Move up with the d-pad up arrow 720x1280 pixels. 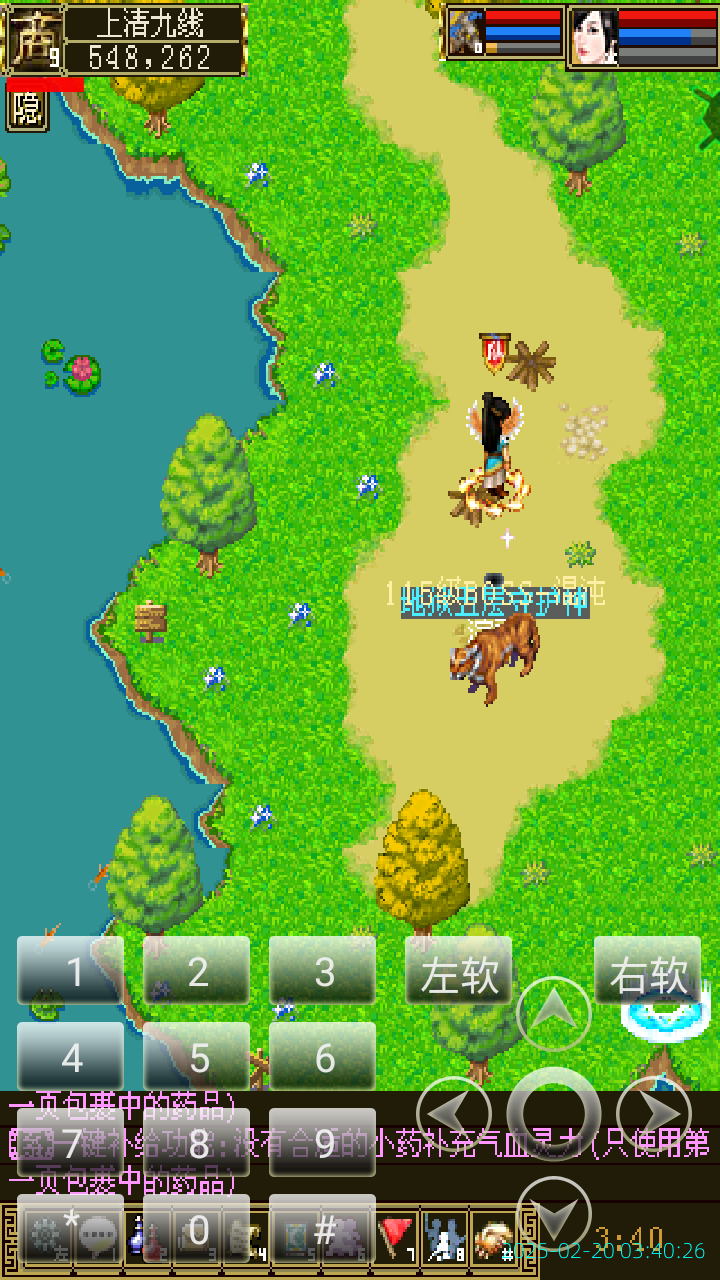[x=553, y=1013]
